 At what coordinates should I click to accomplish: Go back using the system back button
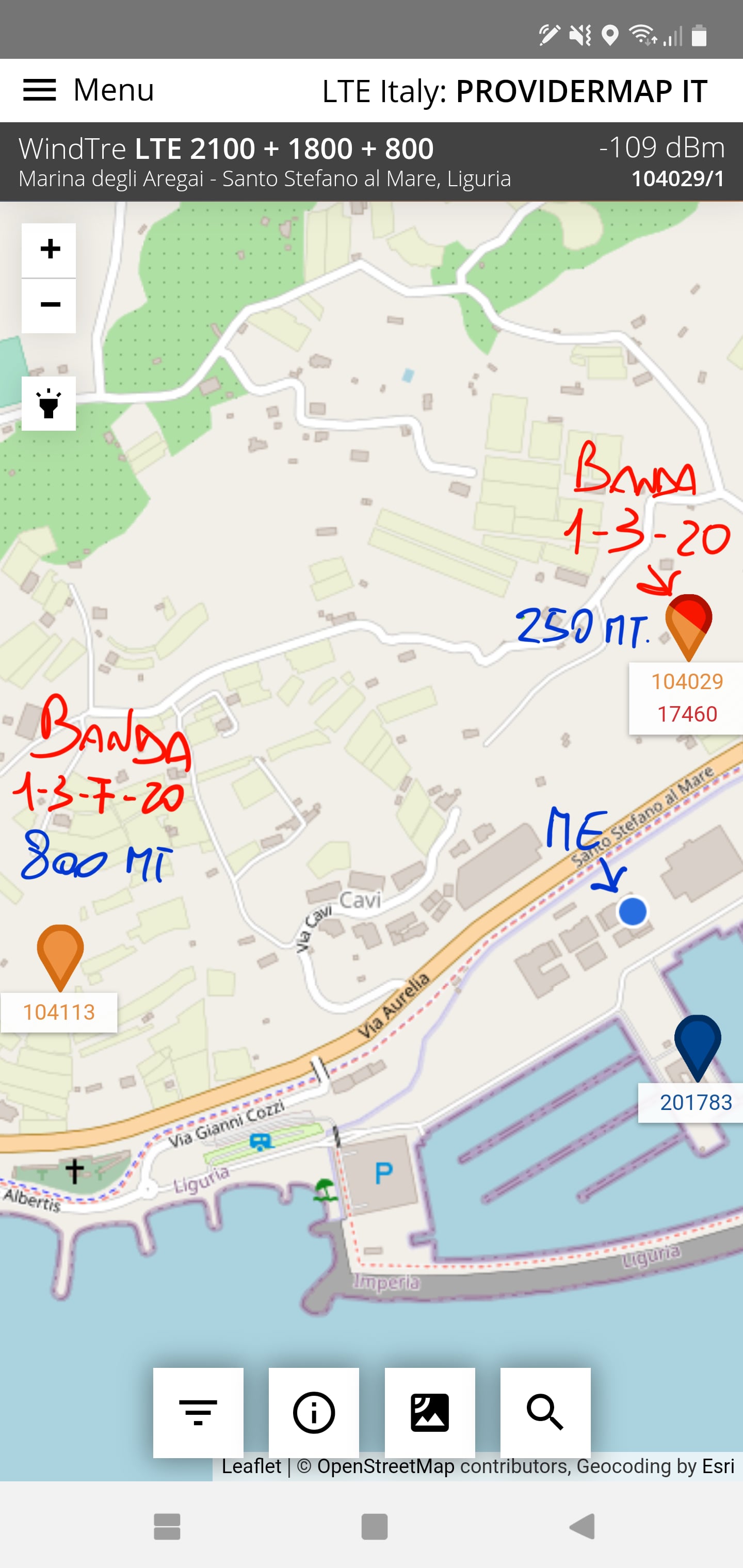click(x=582, y=1527)
